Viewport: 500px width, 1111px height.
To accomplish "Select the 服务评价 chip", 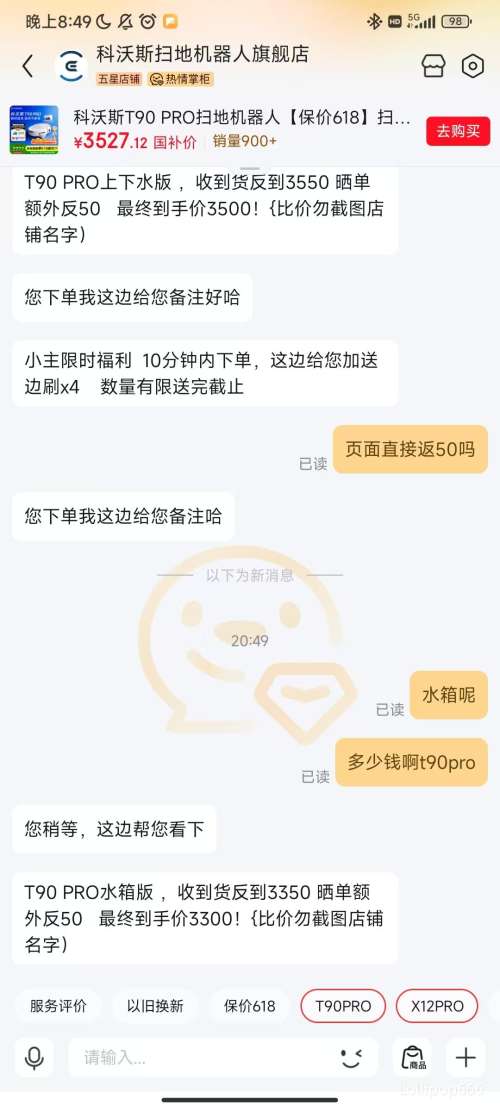I will click(58, 1006).
